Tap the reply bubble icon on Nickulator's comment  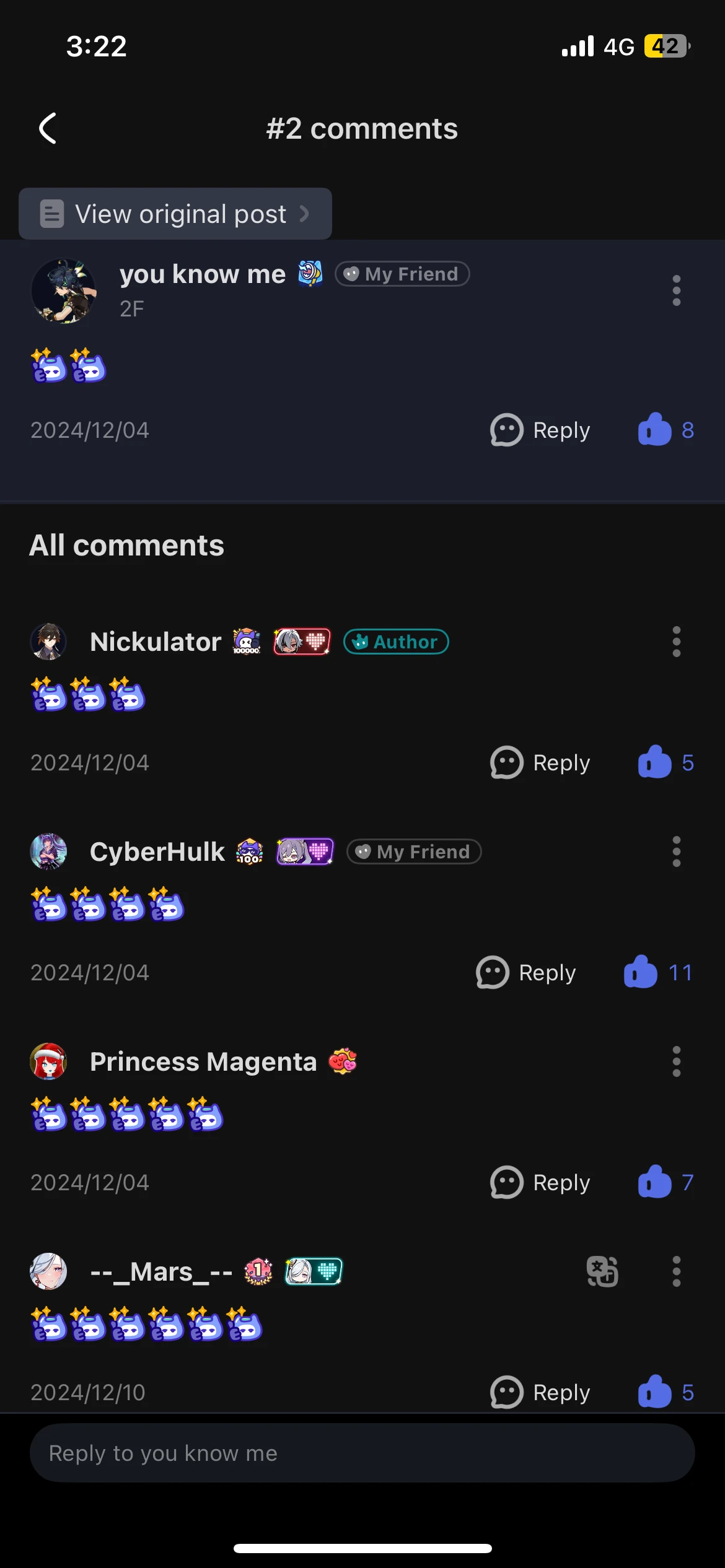click(506, 762)
